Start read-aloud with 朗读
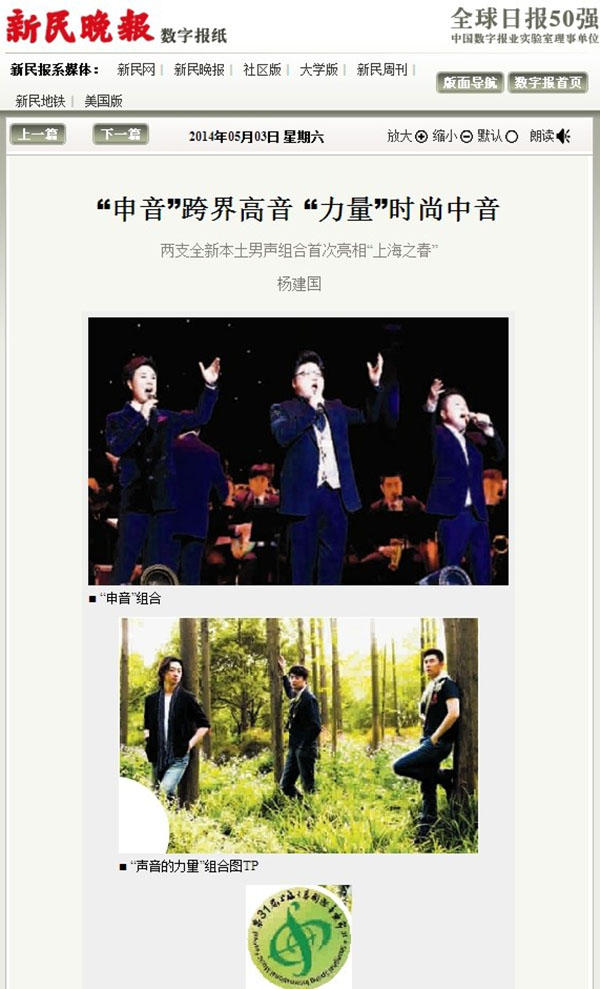Viewport: 600px width, 989px height. click(550, 136)
